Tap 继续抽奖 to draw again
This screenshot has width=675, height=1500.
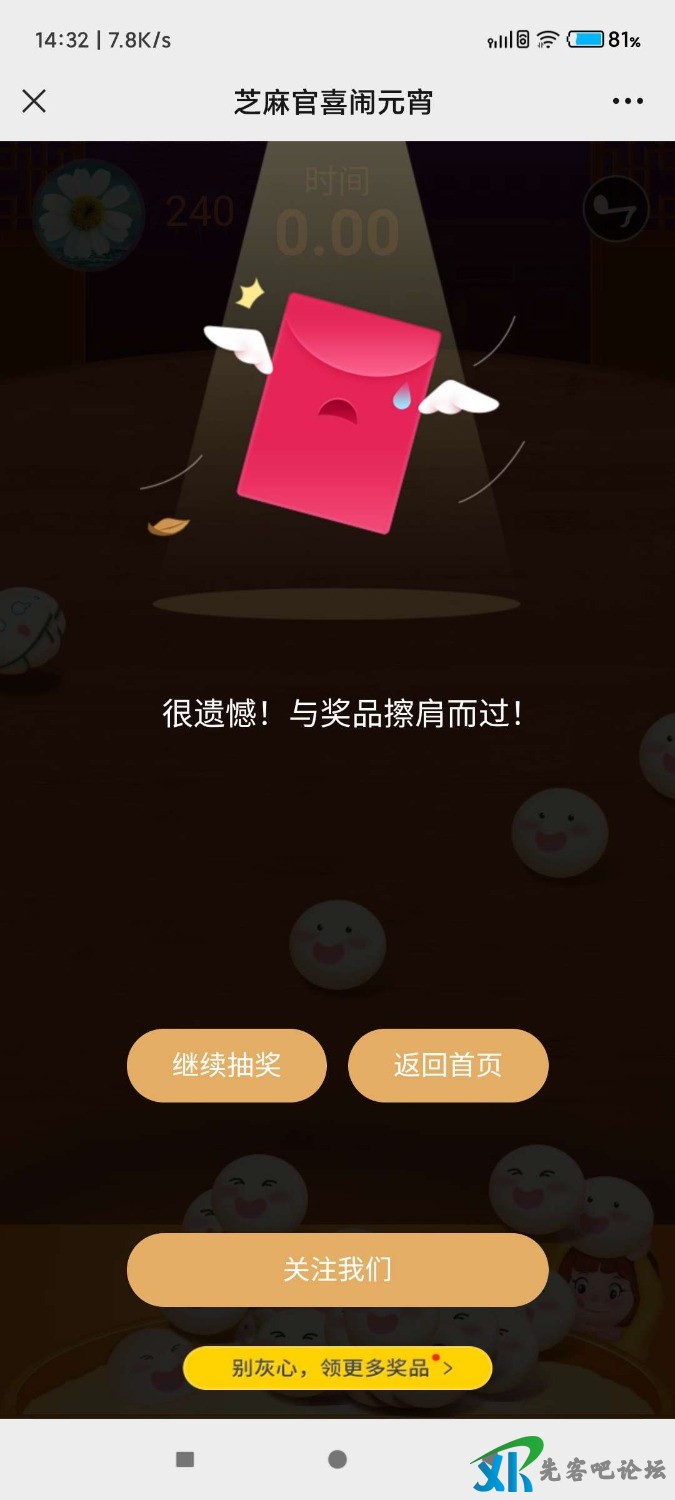[227, 1065]
